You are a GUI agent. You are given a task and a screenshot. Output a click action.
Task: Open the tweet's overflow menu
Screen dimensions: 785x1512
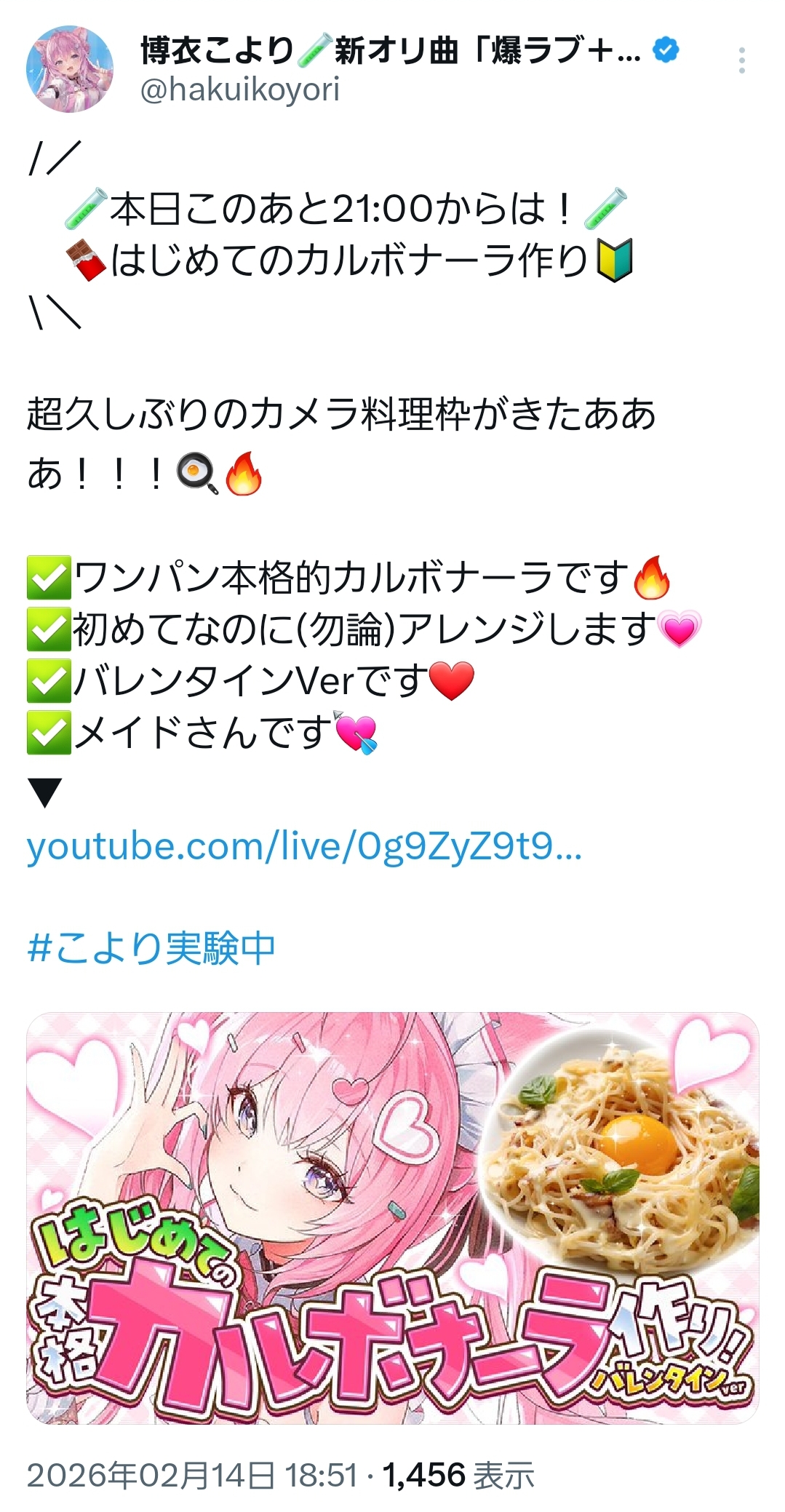click(741, 60)
